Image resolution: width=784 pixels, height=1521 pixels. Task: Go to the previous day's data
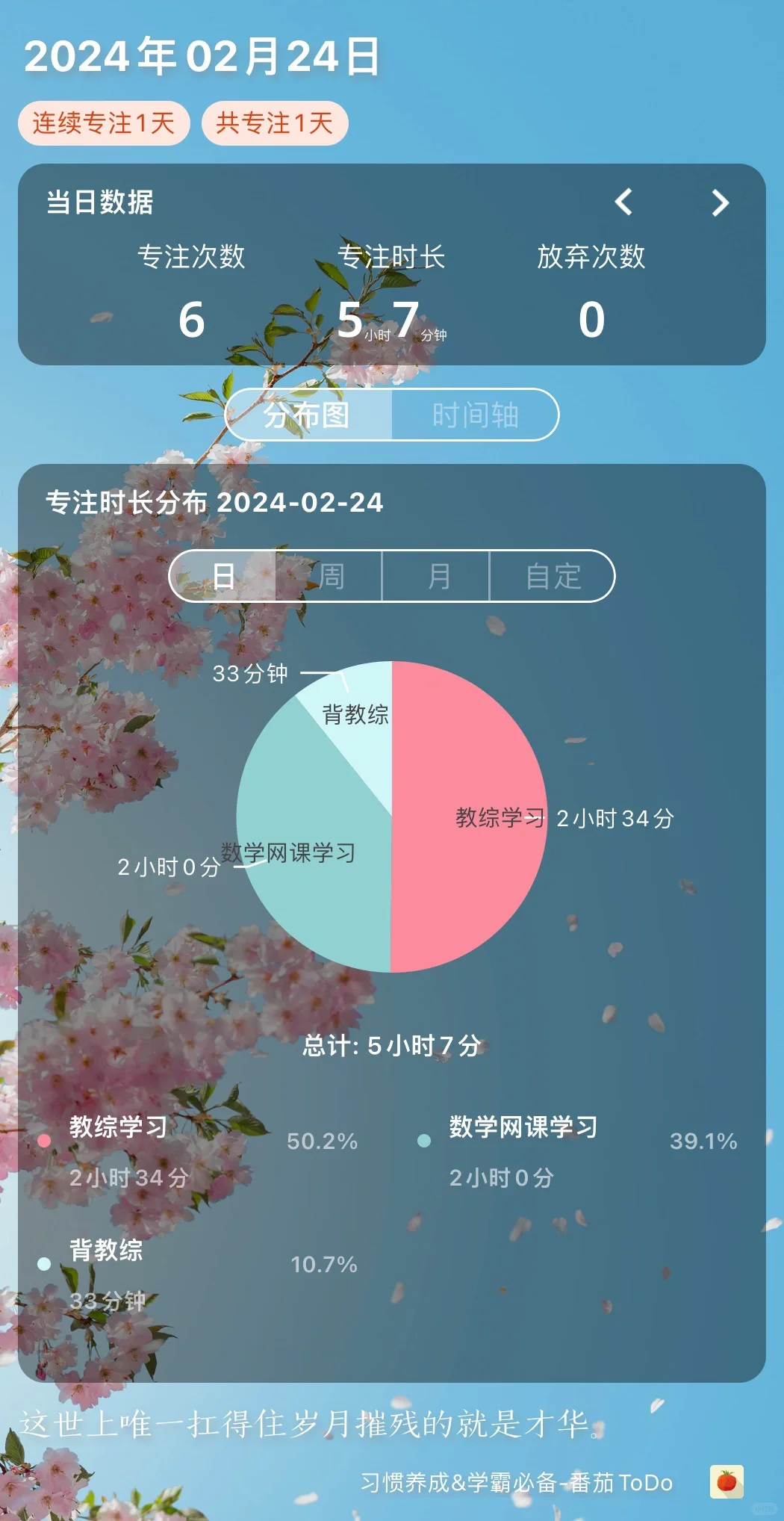(623, 202)
